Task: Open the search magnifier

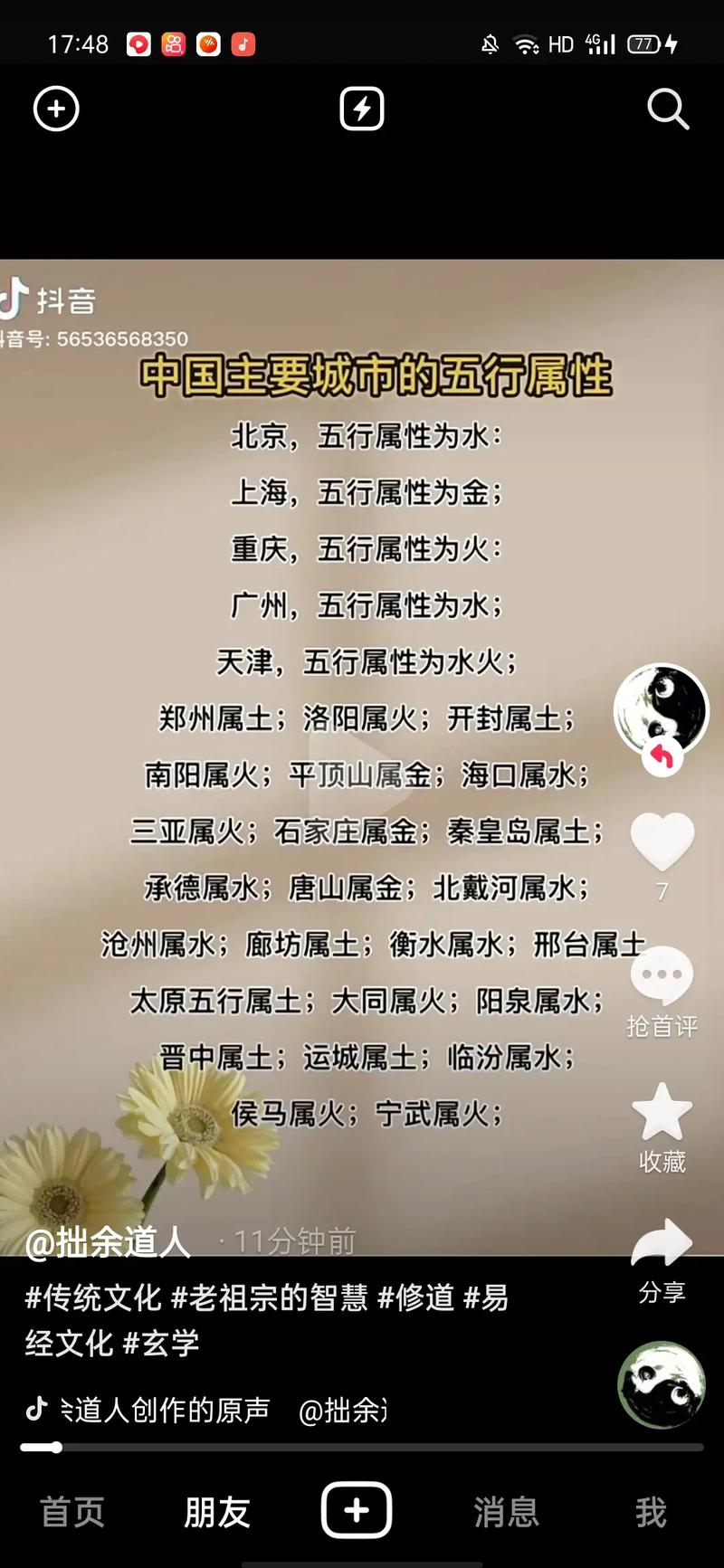Action: [668, 109]
